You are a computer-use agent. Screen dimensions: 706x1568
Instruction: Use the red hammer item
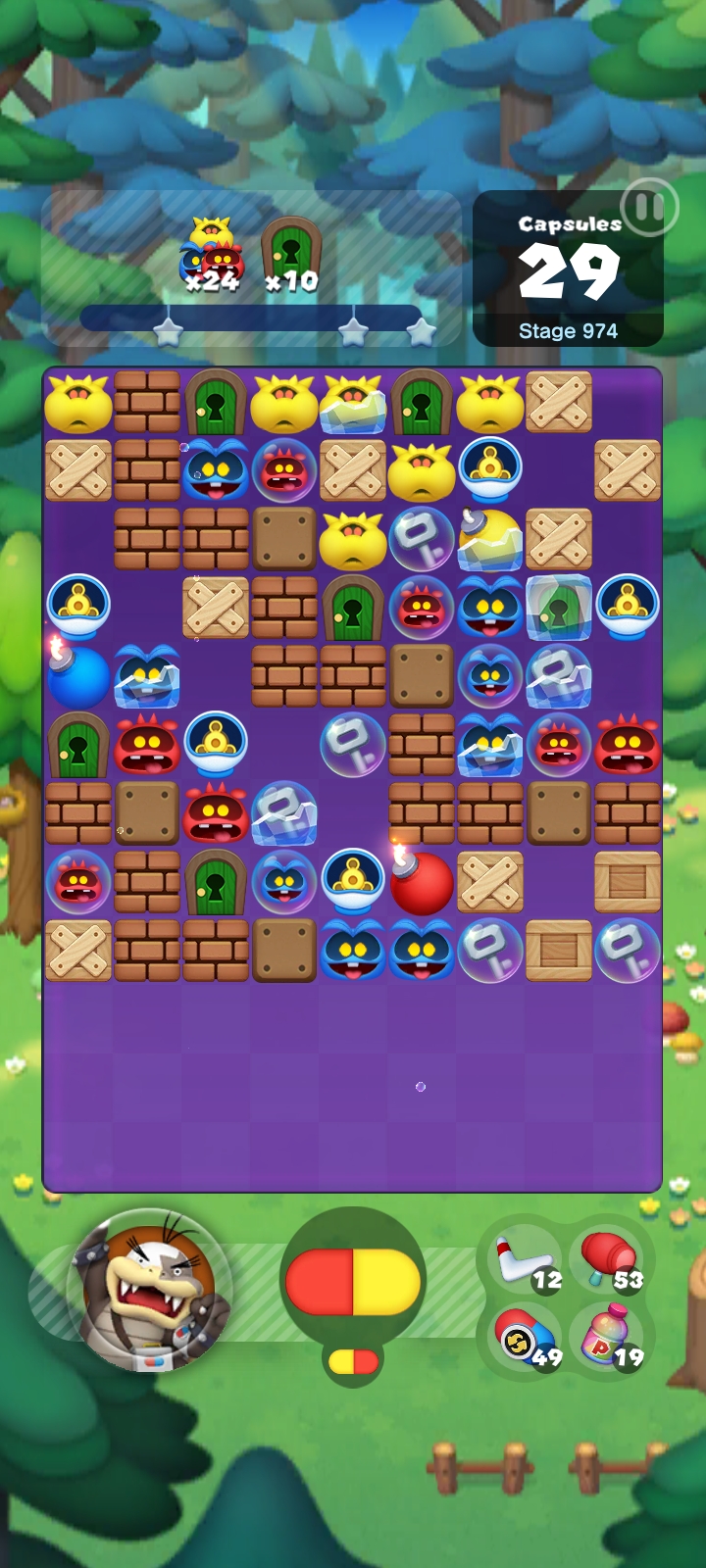pos(610,1260)
